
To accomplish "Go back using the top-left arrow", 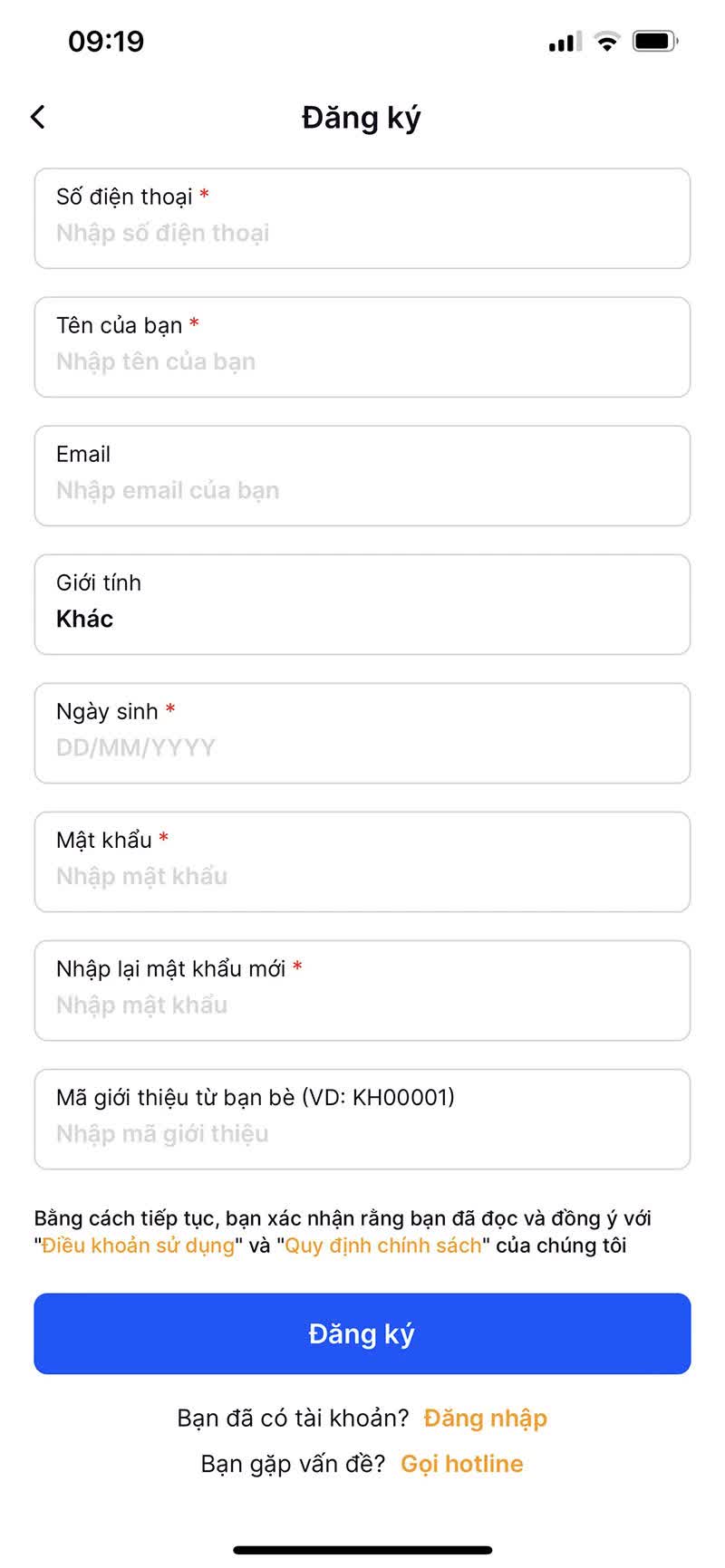I will [38, 117].
